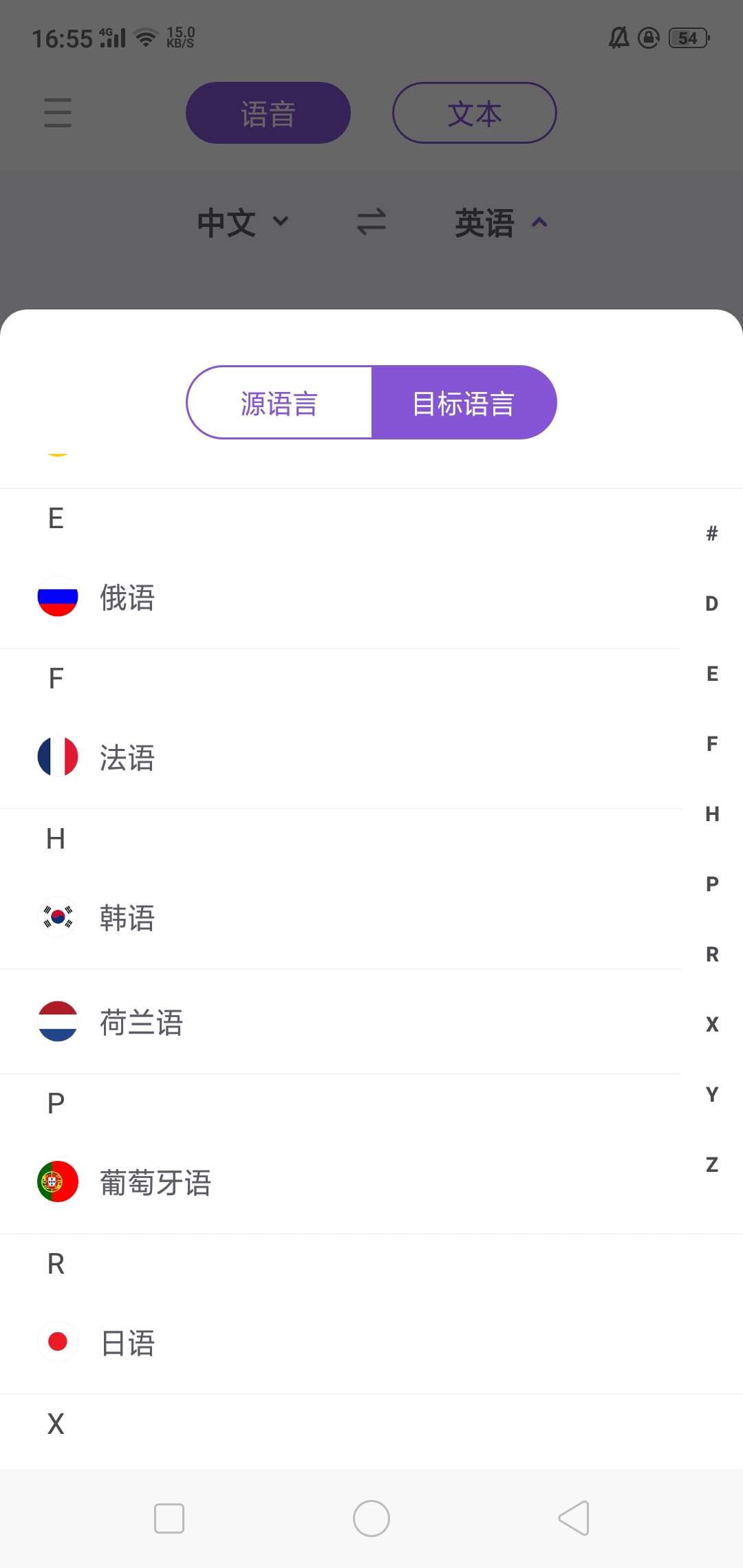
Task: Jump to letter Z in the side index
Action: pos(711,1165)
